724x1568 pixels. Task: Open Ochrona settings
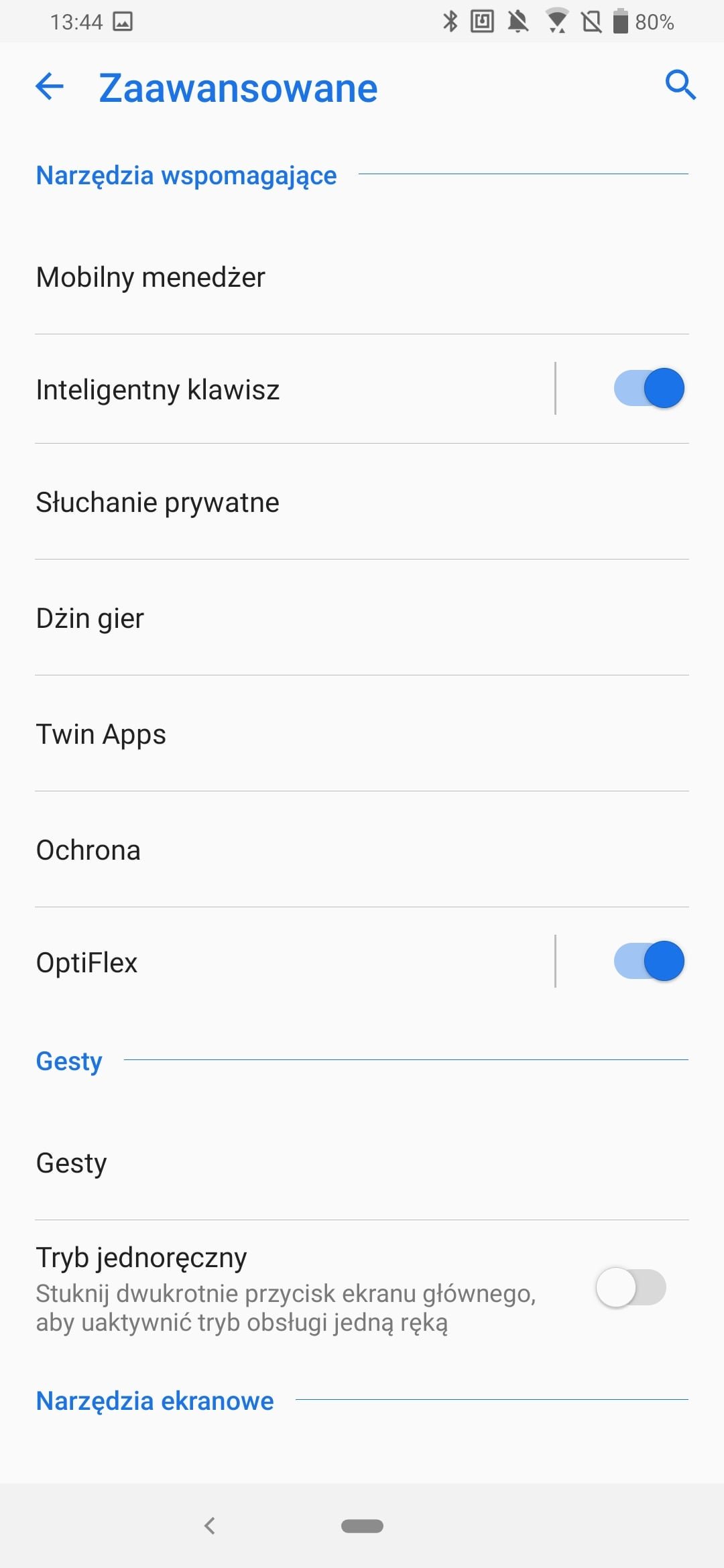point(362,850)
